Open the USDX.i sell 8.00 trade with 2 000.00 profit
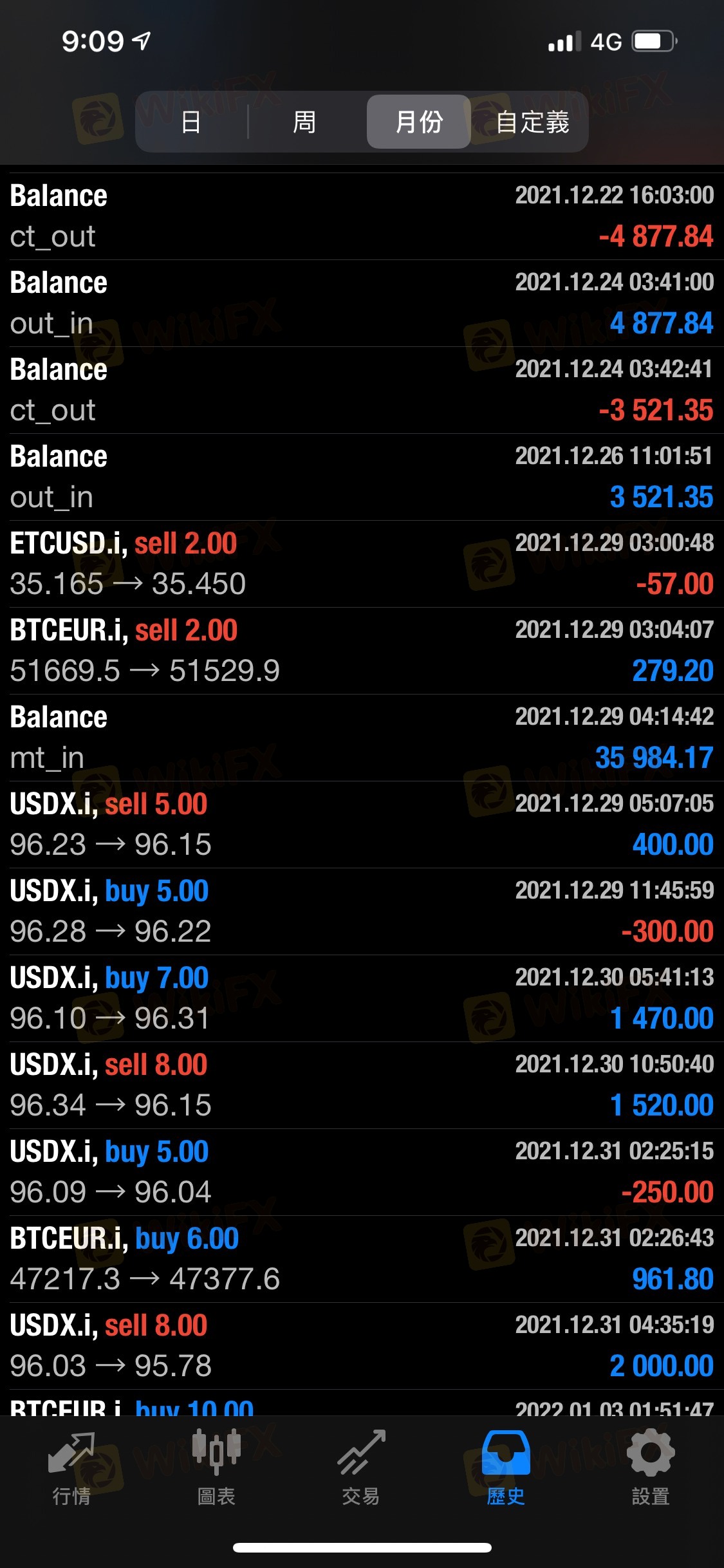The image size is (724, 1568). (362, 1346)
